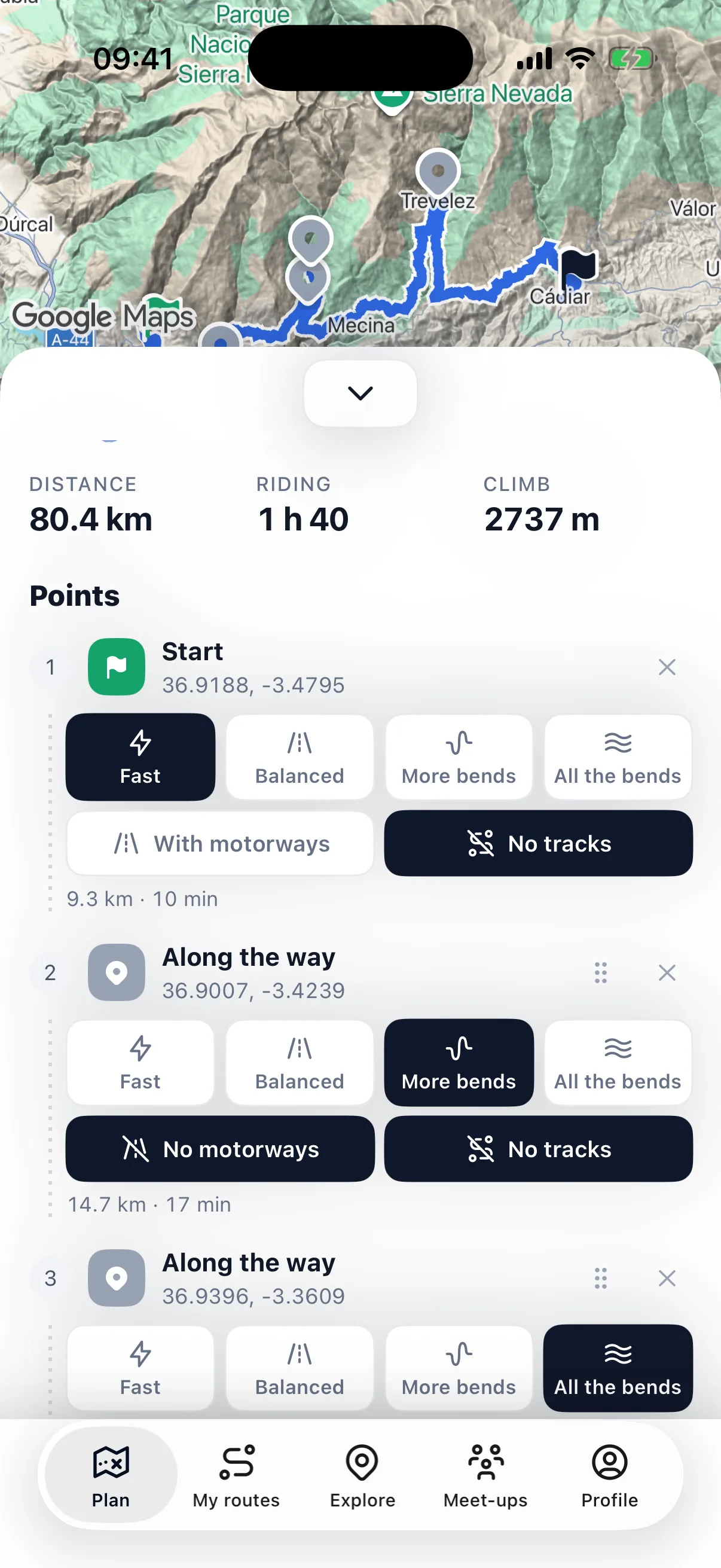This screenshot has width=721, height=1568.
Task: Set point 2 routing to Fast
Action: click(140, 1063)
